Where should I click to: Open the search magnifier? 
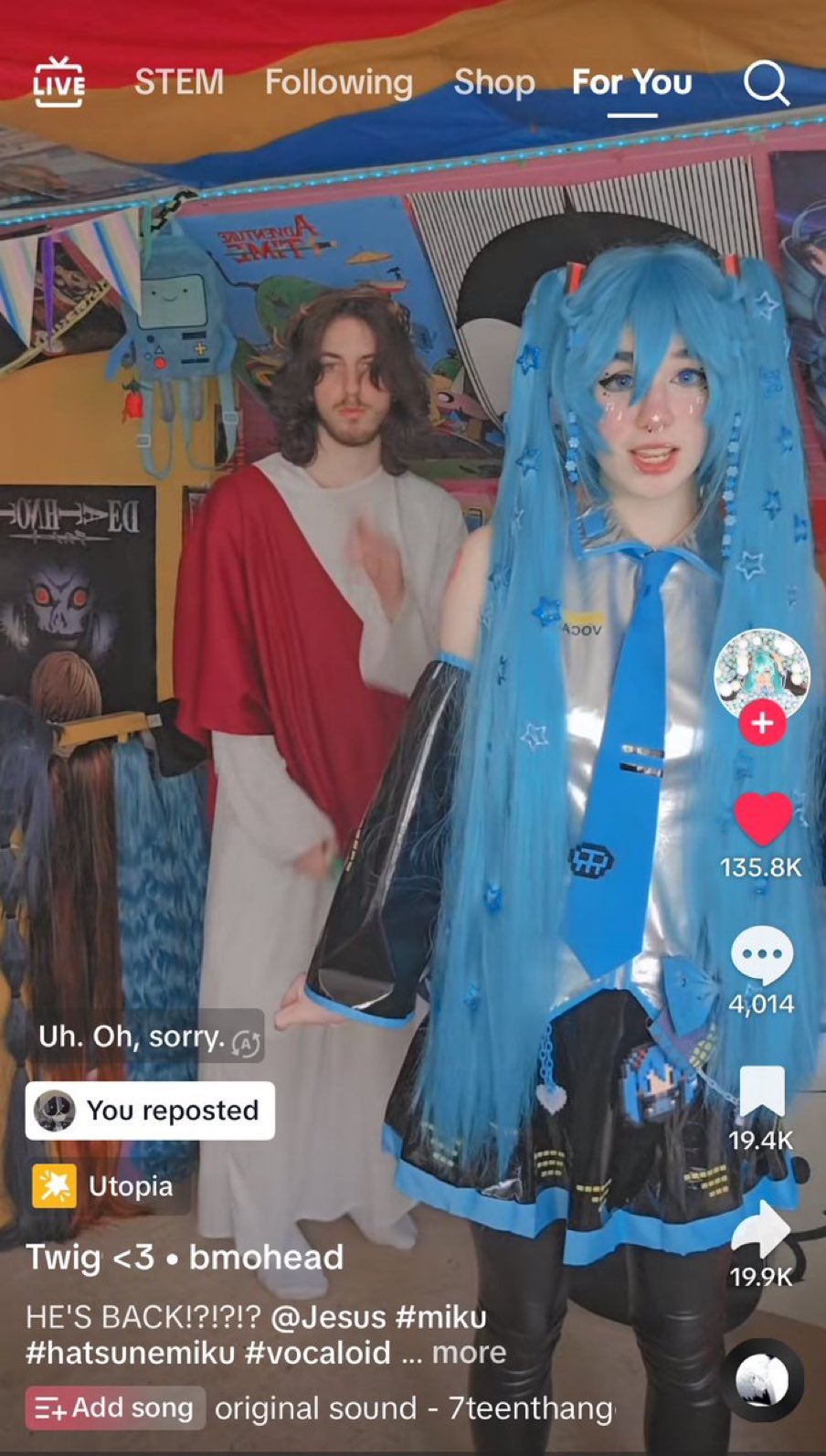[x=766, y=84]
